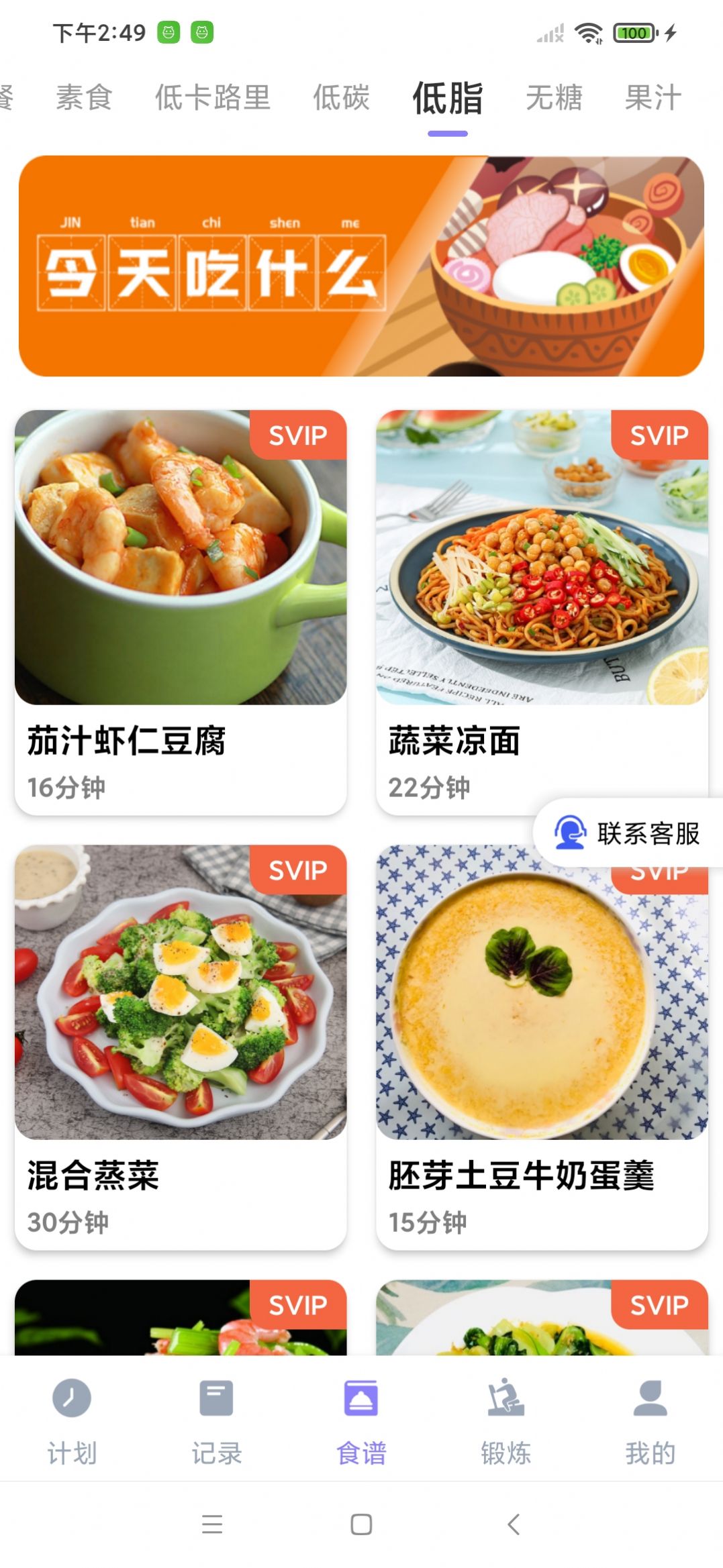Switch to the 果汁 juice tab
The height and width of the screenshot is (1568, 723).
(652, 98)
